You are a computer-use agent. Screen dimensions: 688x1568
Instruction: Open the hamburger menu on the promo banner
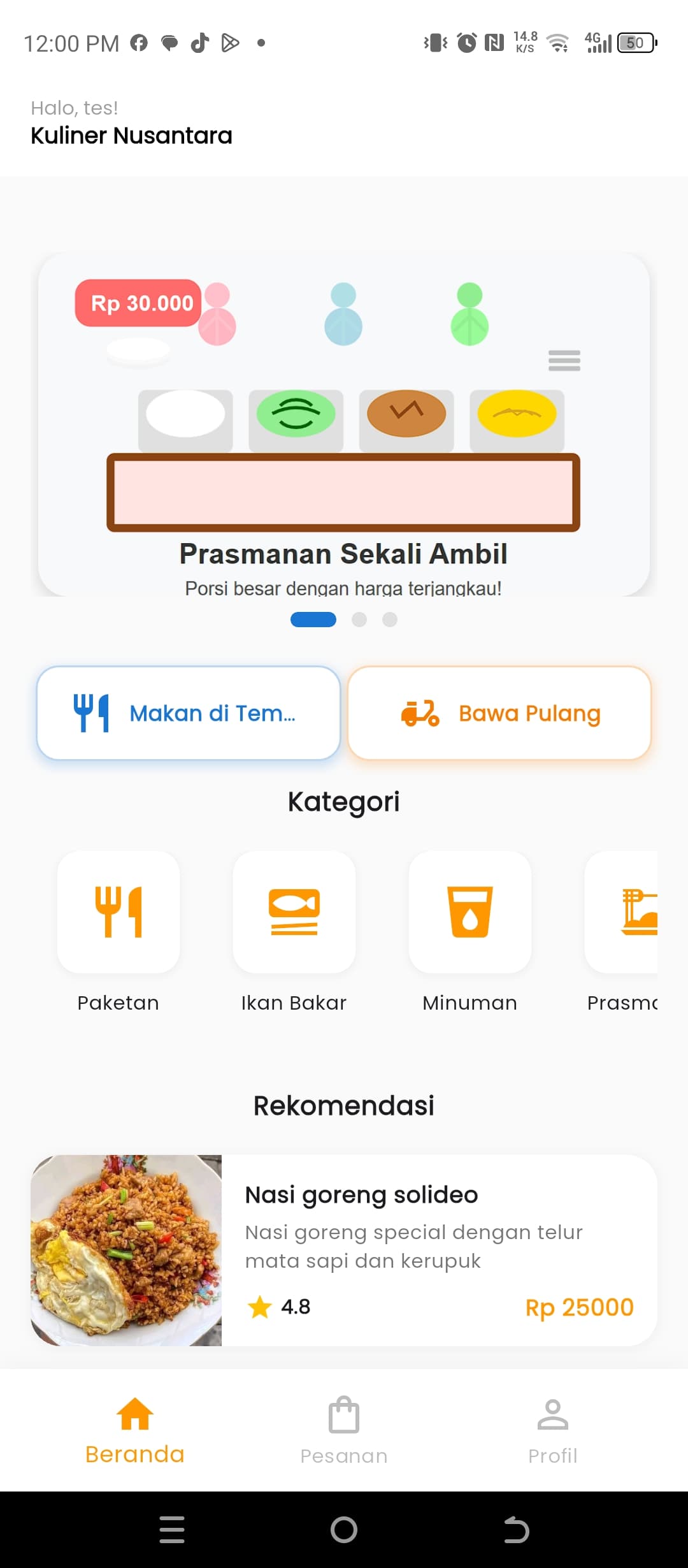pos(564,361)
